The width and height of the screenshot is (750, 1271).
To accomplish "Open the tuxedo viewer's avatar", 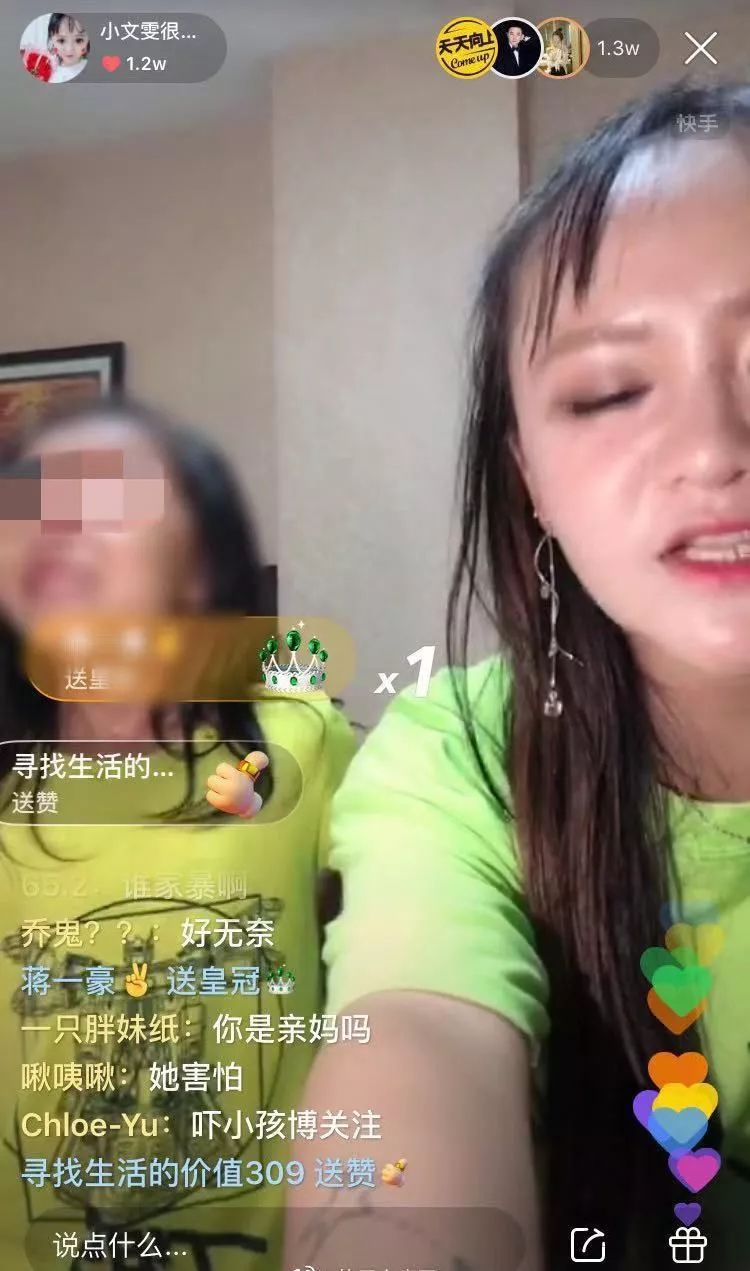I will pyautogui.click(x=516, y=47).
